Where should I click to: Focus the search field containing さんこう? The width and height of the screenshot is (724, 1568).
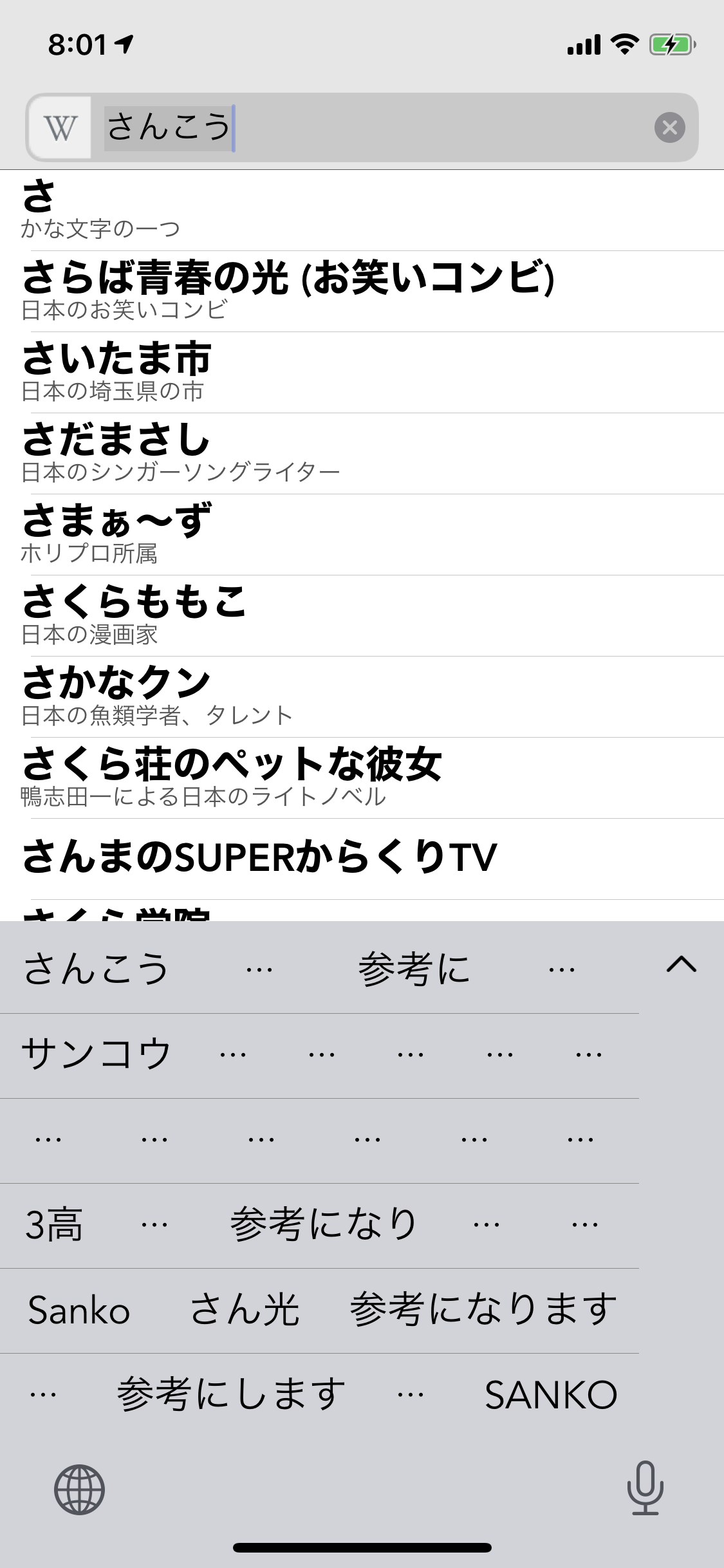(x=386, y=127)
